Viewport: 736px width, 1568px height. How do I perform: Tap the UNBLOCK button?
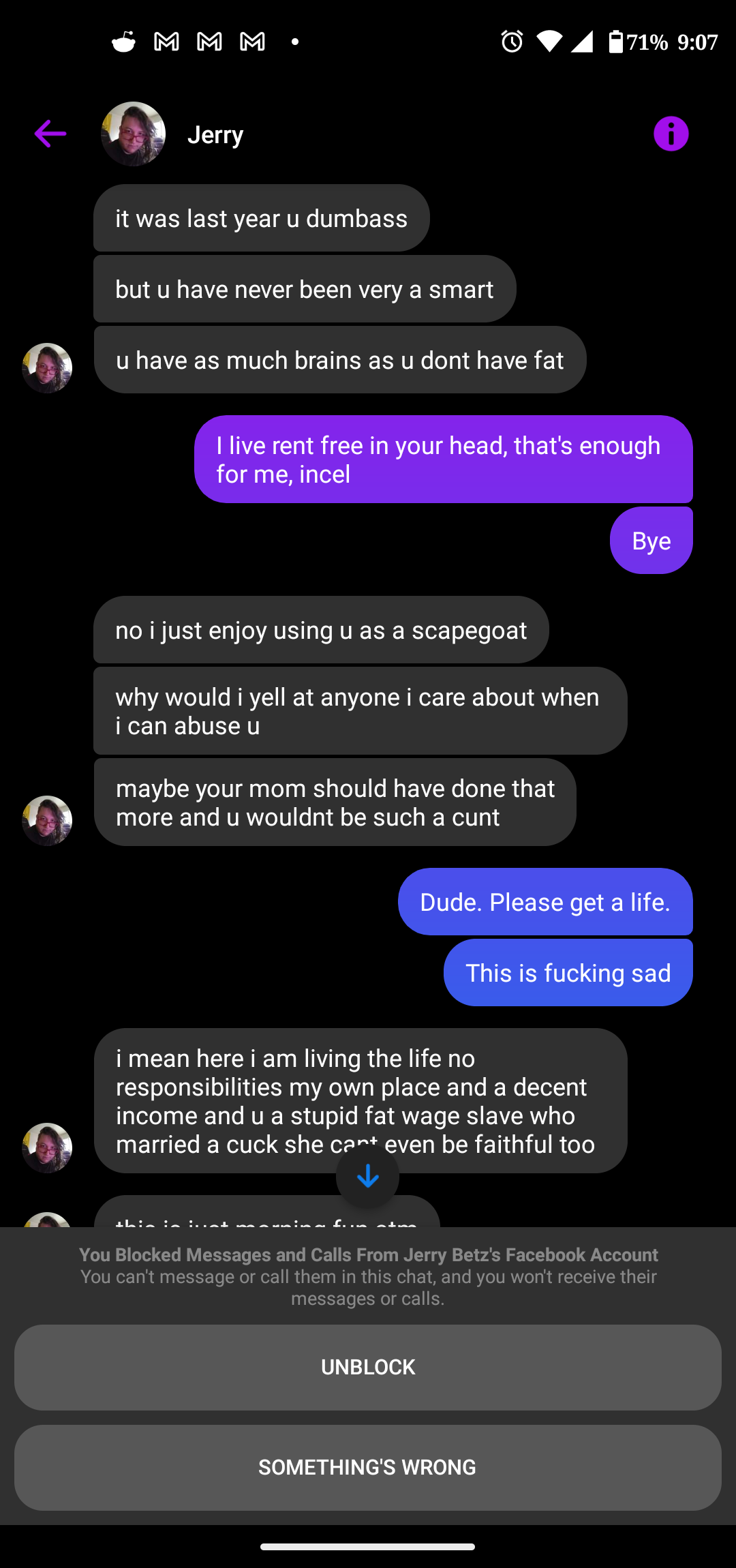point(368,1368)
